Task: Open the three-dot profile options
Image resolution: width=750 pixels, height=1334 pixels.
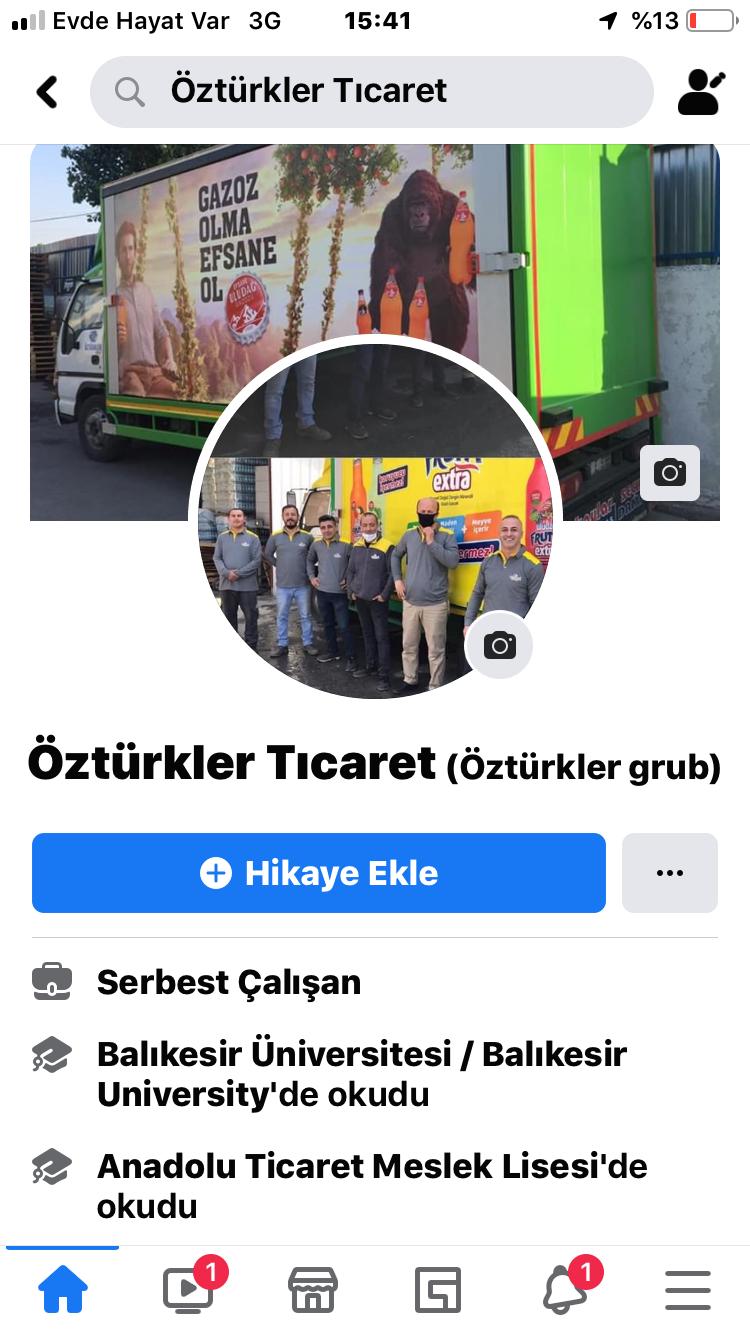Action: click(669, 873)
